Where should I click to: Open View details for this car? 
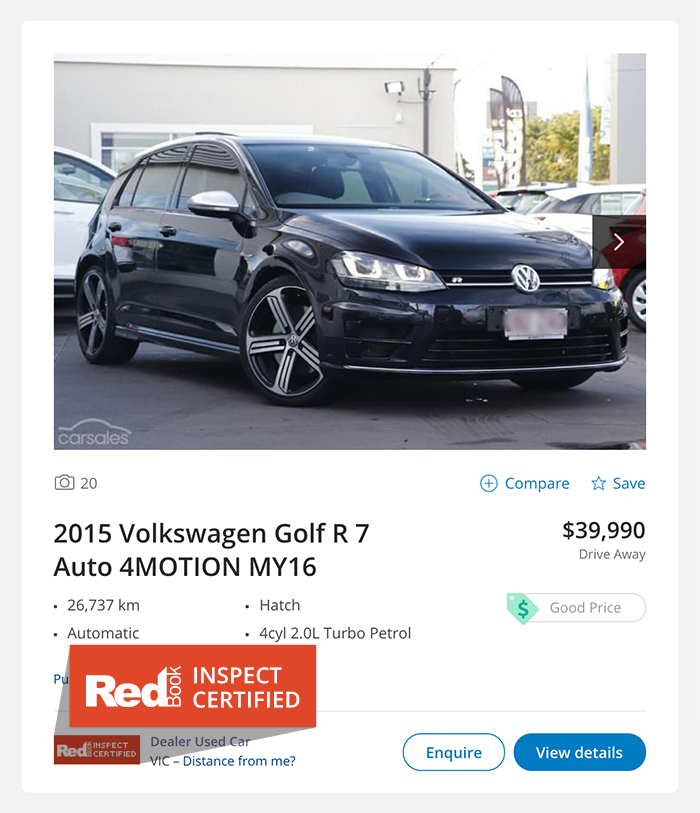[x=579, y=752]
